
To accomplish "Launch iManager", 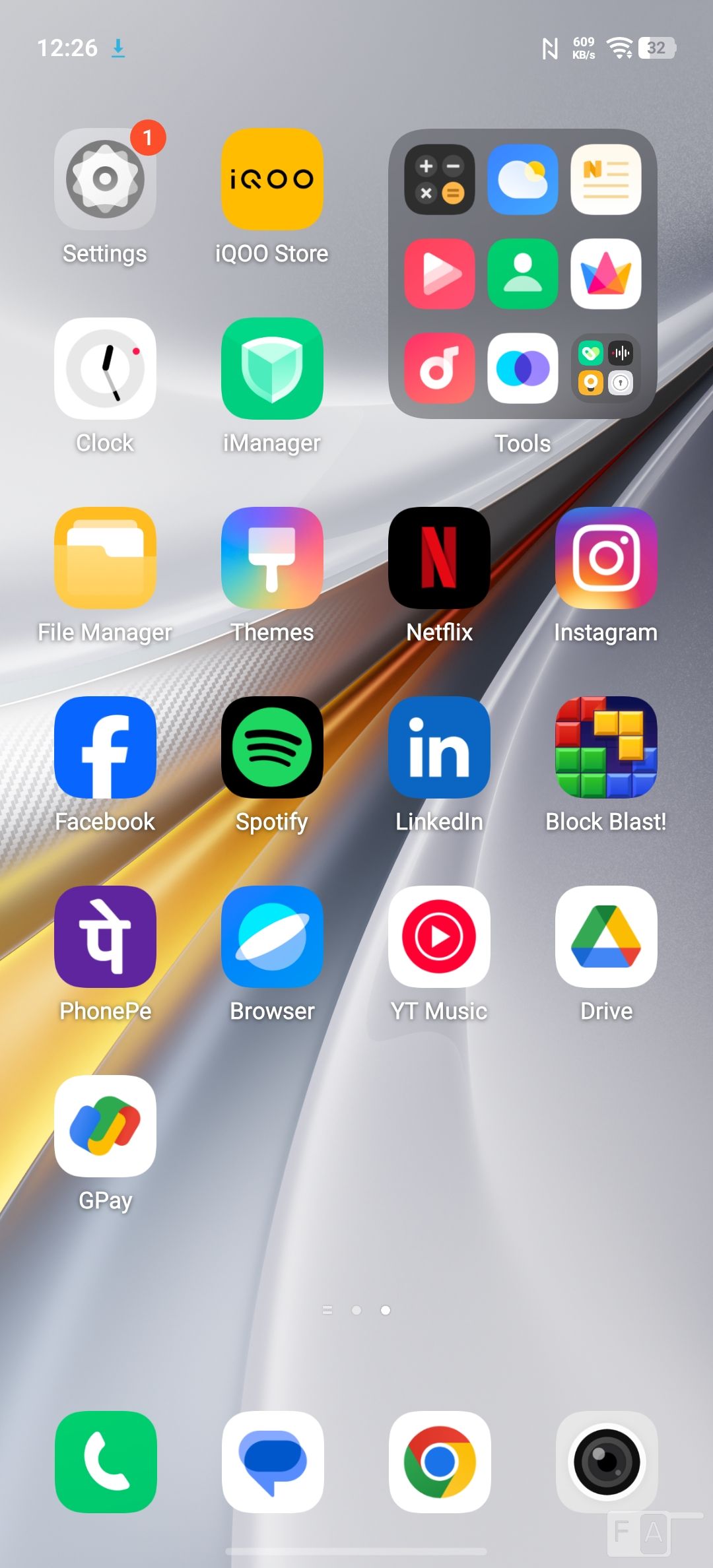I will click(x=272, y=368).
